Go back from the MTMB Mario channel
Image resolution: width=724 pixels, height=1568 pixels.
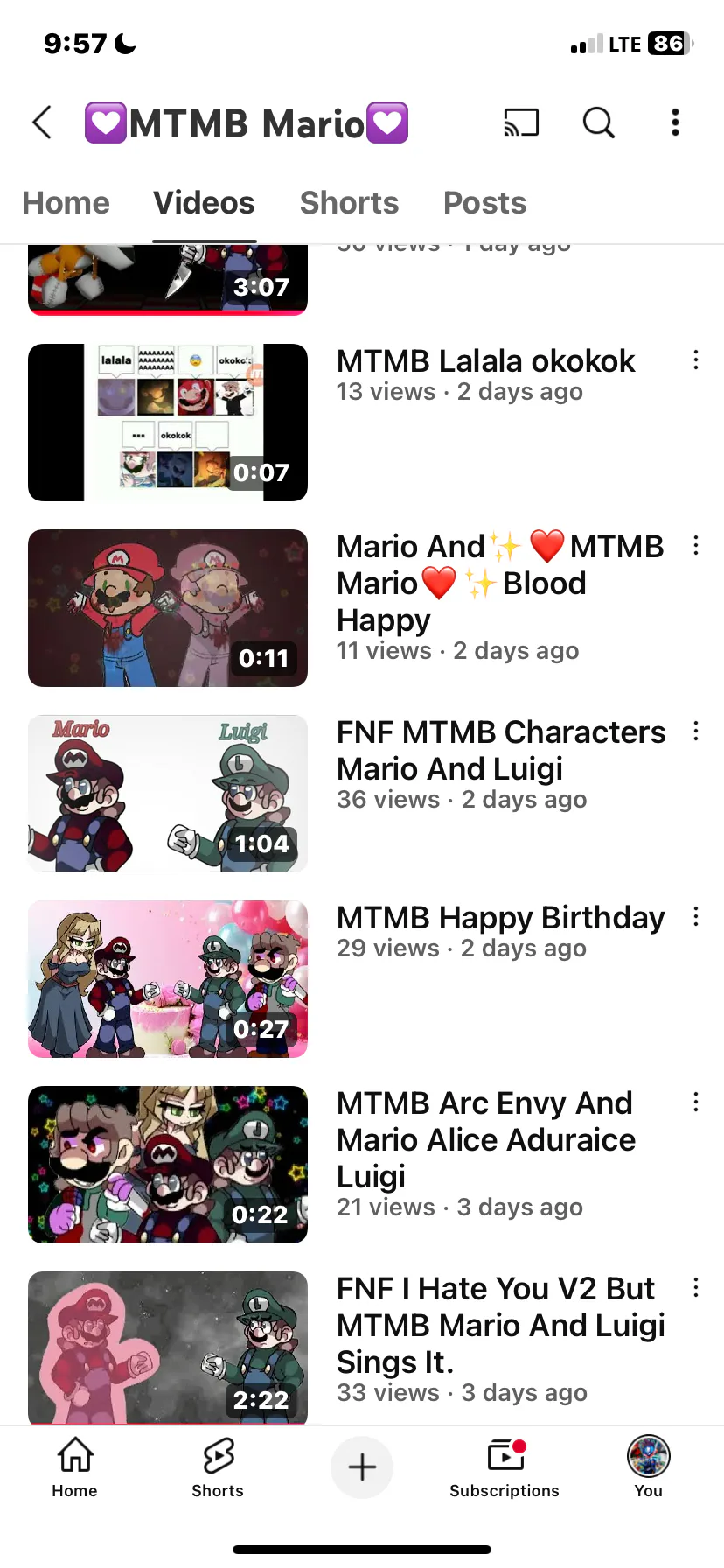42,122
